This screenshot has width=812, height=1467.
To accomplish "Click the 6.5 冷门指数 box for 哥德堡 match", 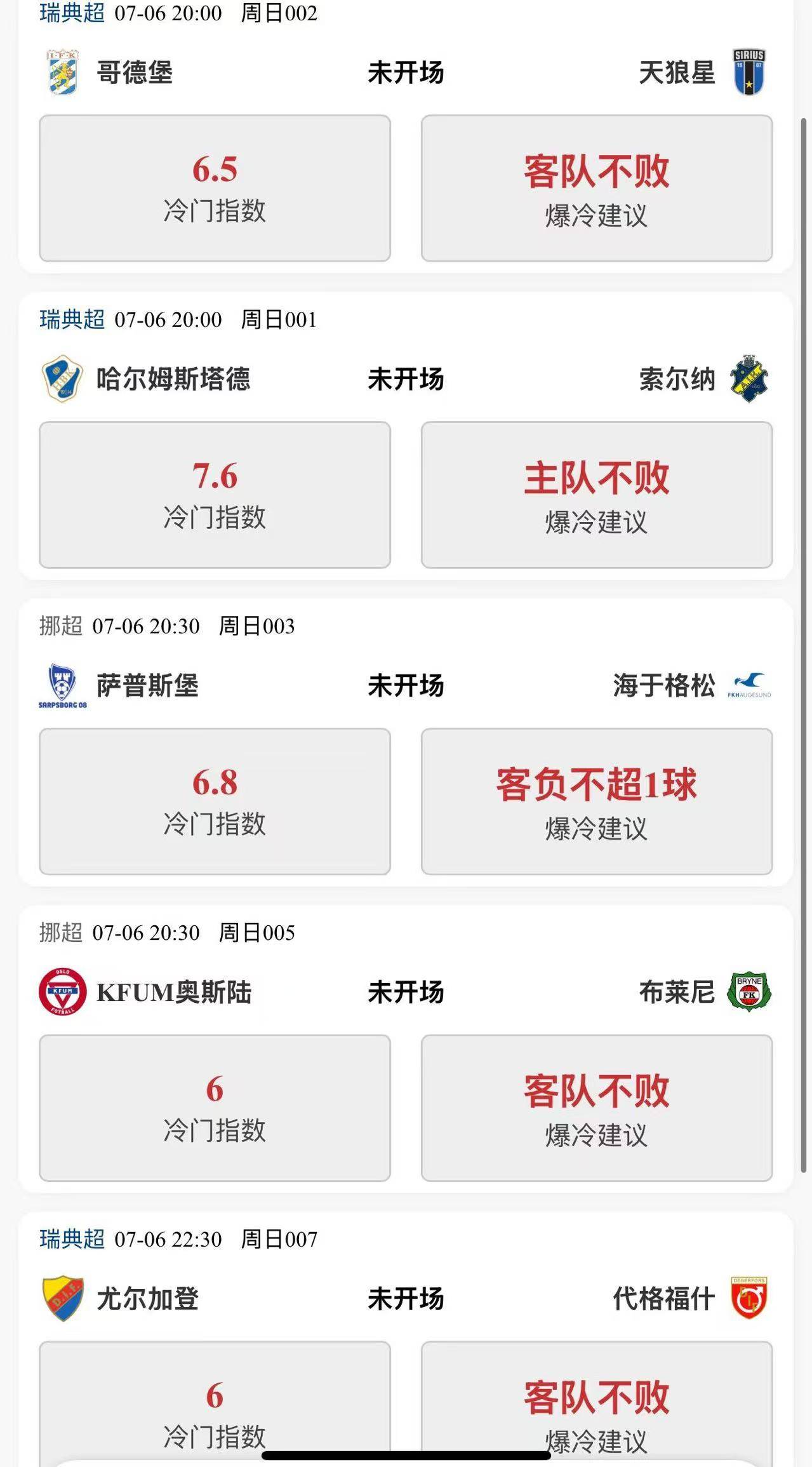I will coord(215,186).
